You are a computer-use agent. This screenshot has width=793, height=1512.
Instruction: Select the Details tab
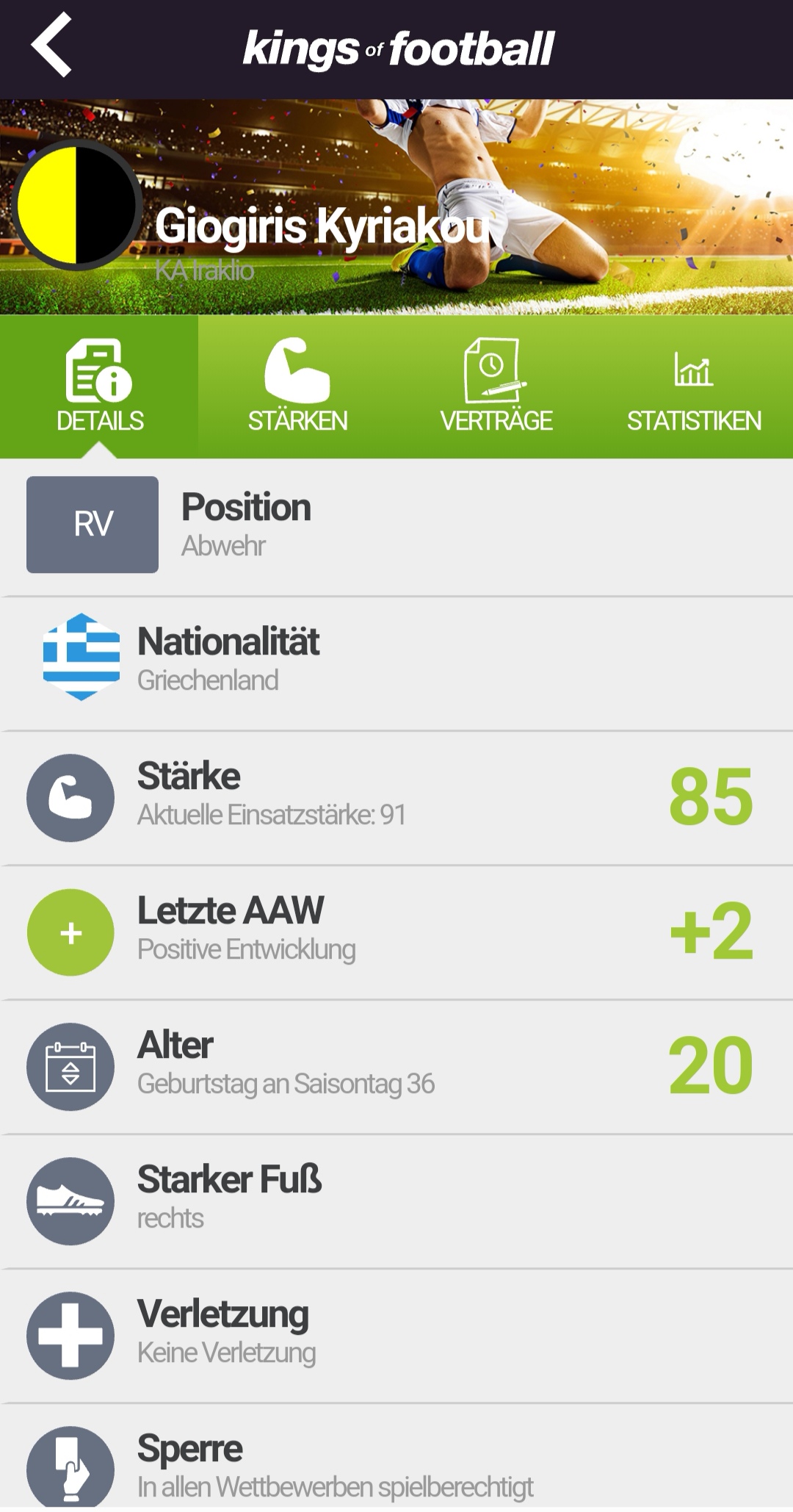click(x=100, y=387)
